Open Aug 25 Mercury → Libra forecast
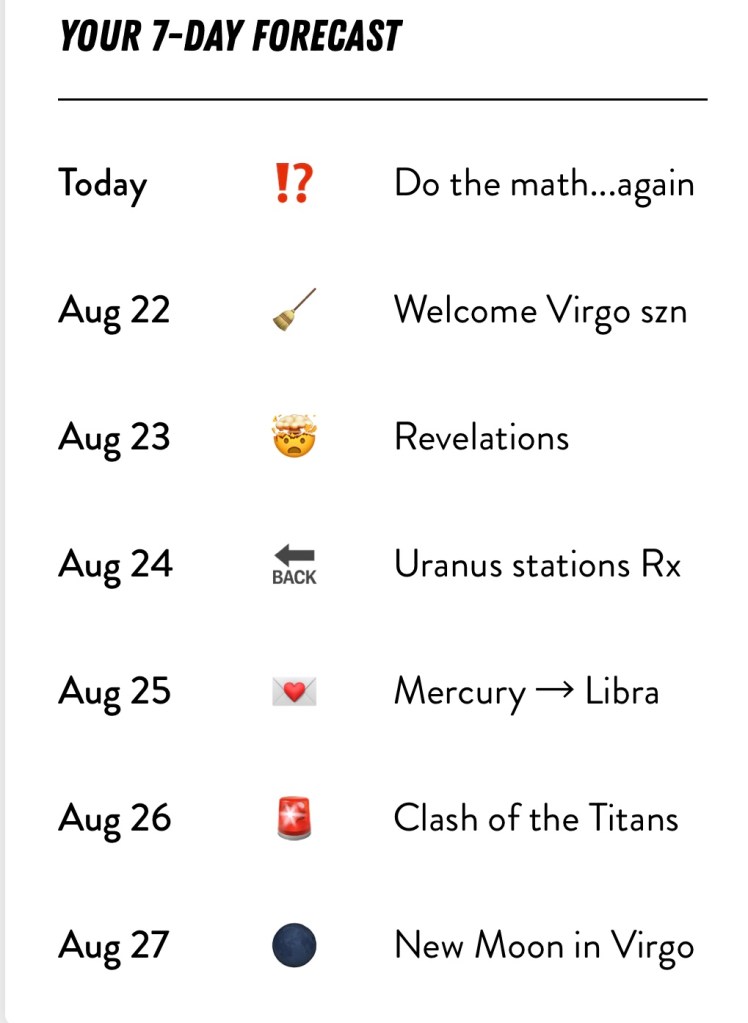Screen dimensions: 748x1023 [526, 692]
